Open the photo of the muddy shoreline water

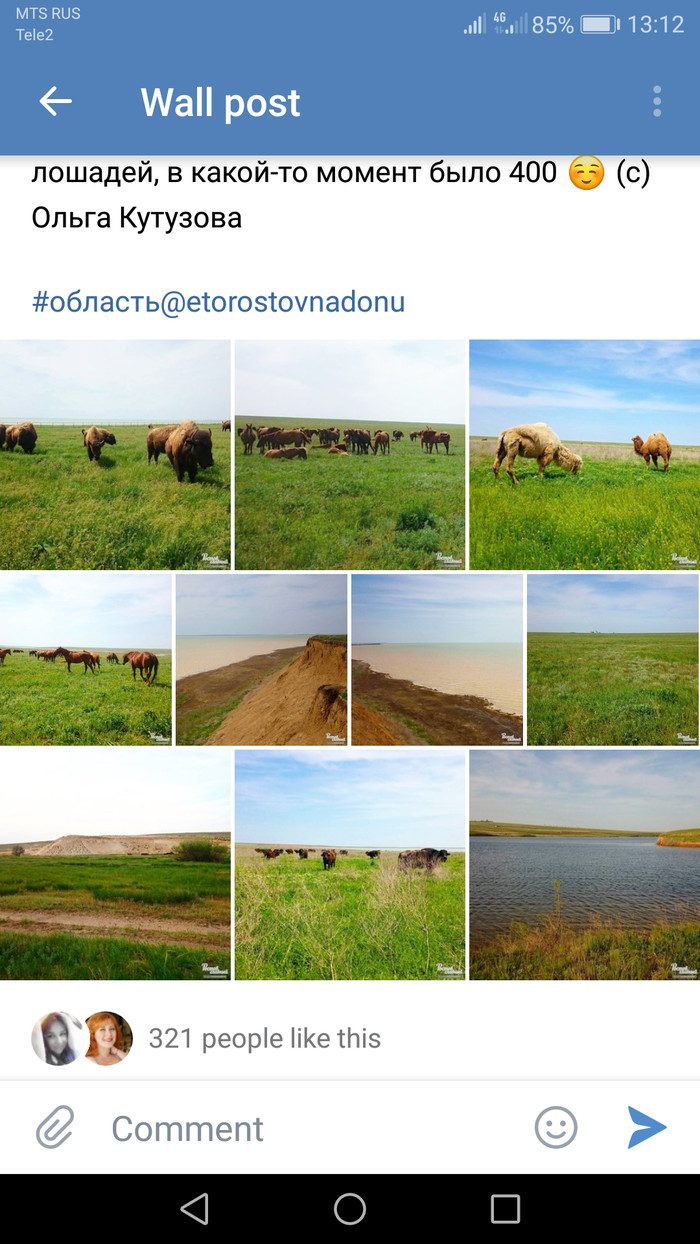[x=437, y=660]
